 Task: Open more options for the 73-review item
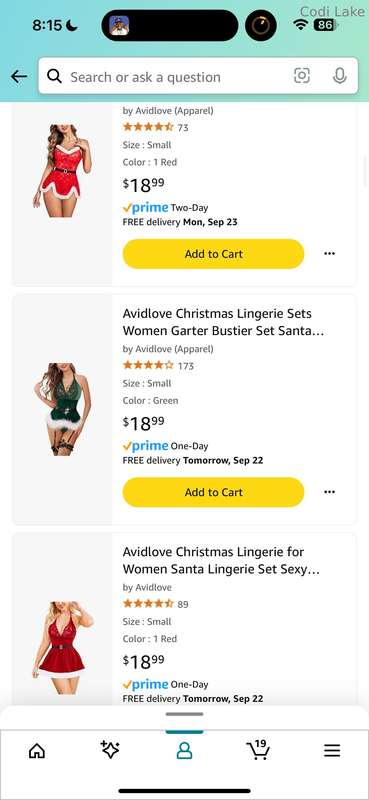pos(330,254)
